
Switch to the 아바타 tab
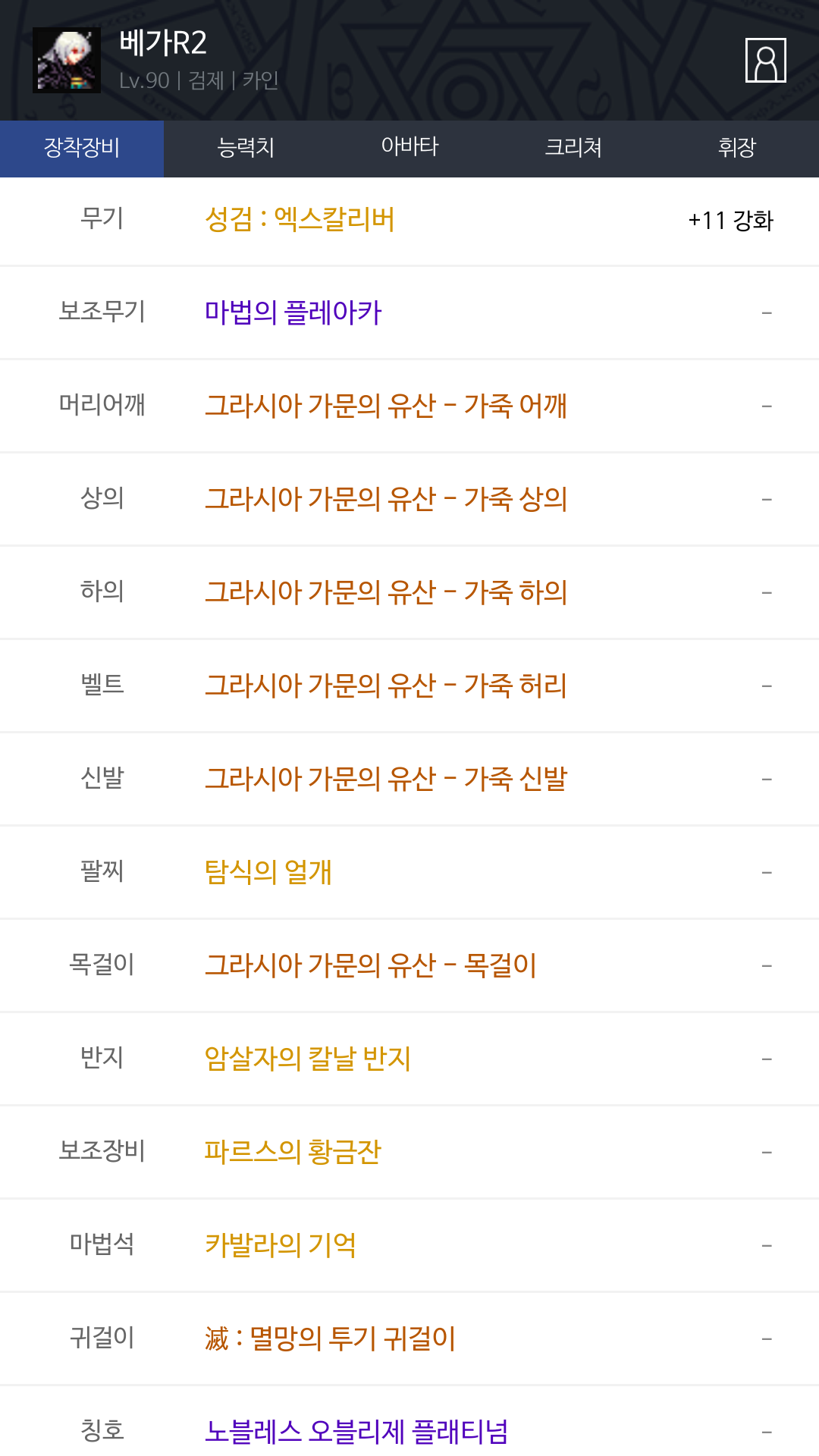click(x=409, y=149)
